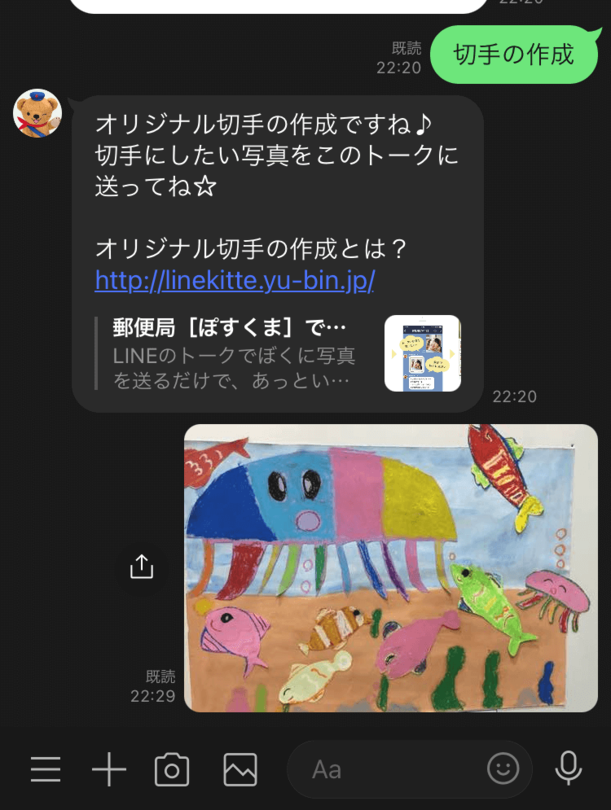
Task: Open the photo gallery picker
Action: [x=240, y=769]
